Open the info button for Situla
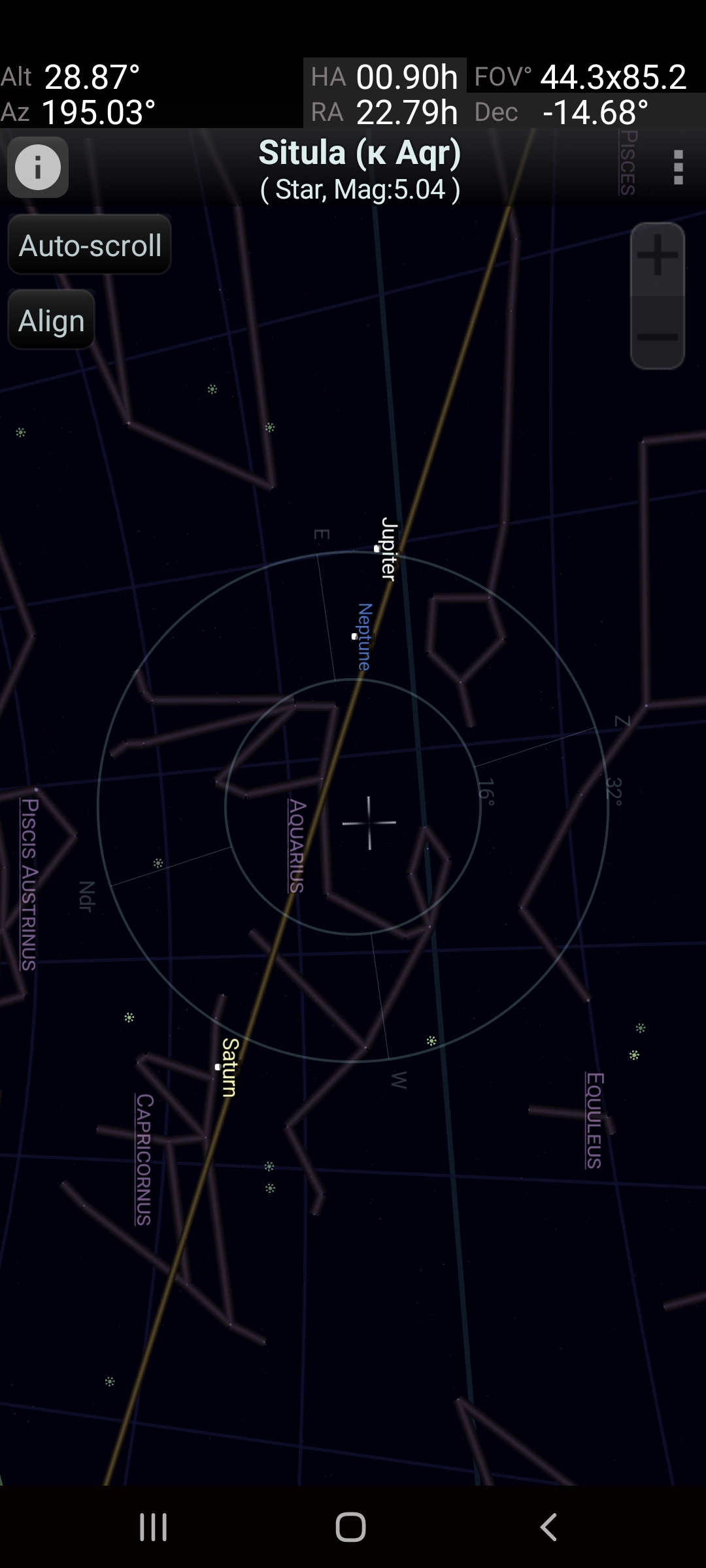 coord(38,167)
